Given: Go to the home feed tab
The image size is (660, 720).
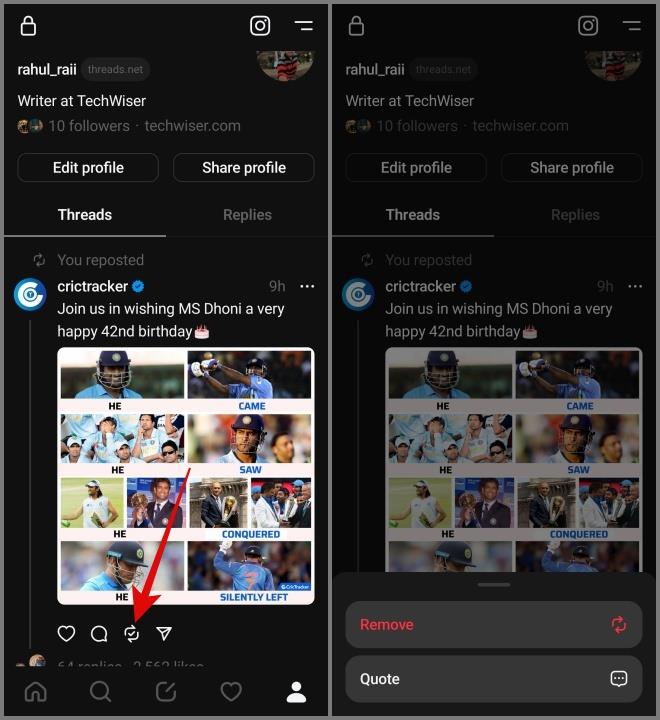Looking at the screenshot, I should tap(35, 691).
